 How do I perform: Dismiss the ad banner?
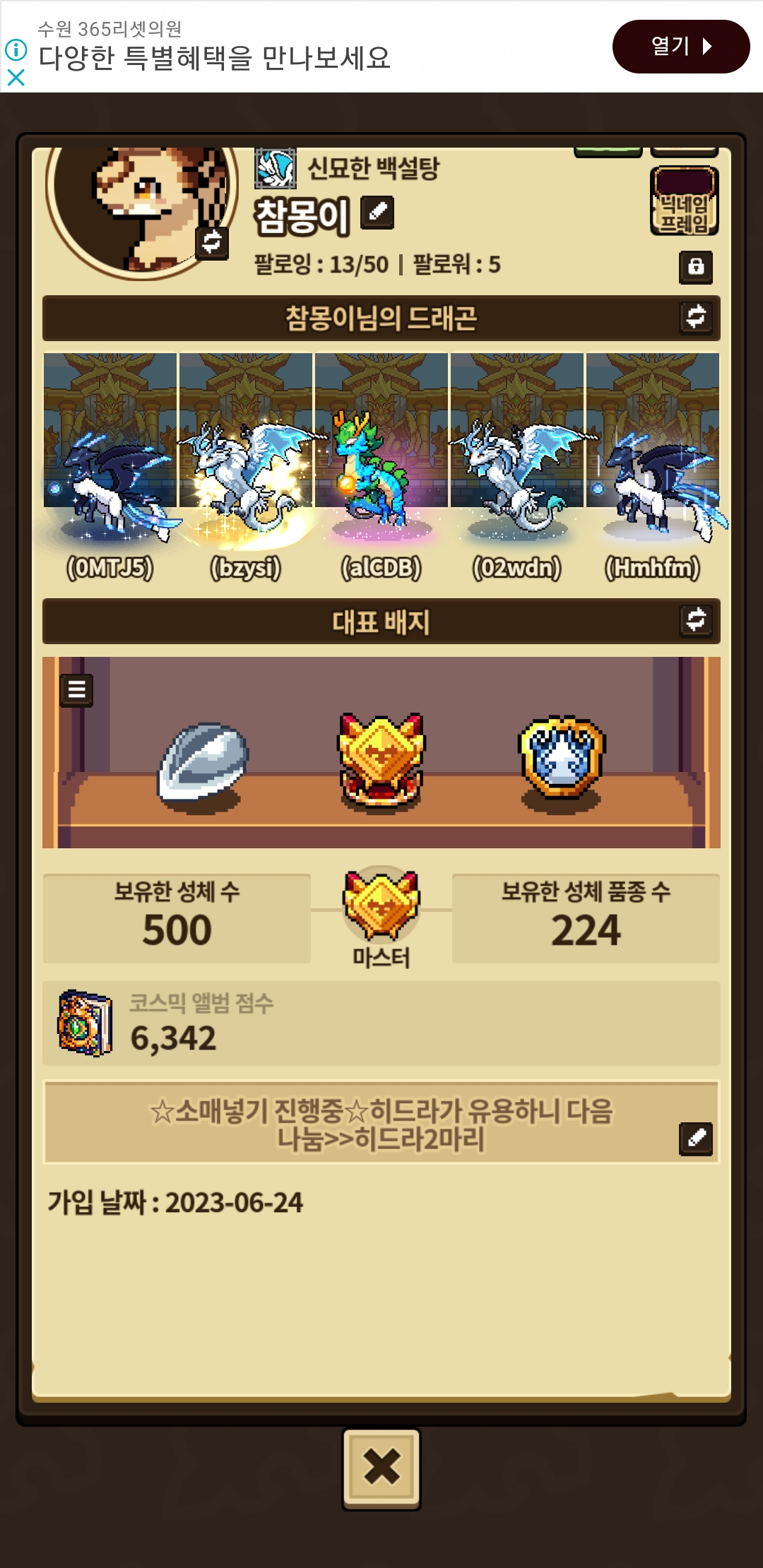(16, 78)
